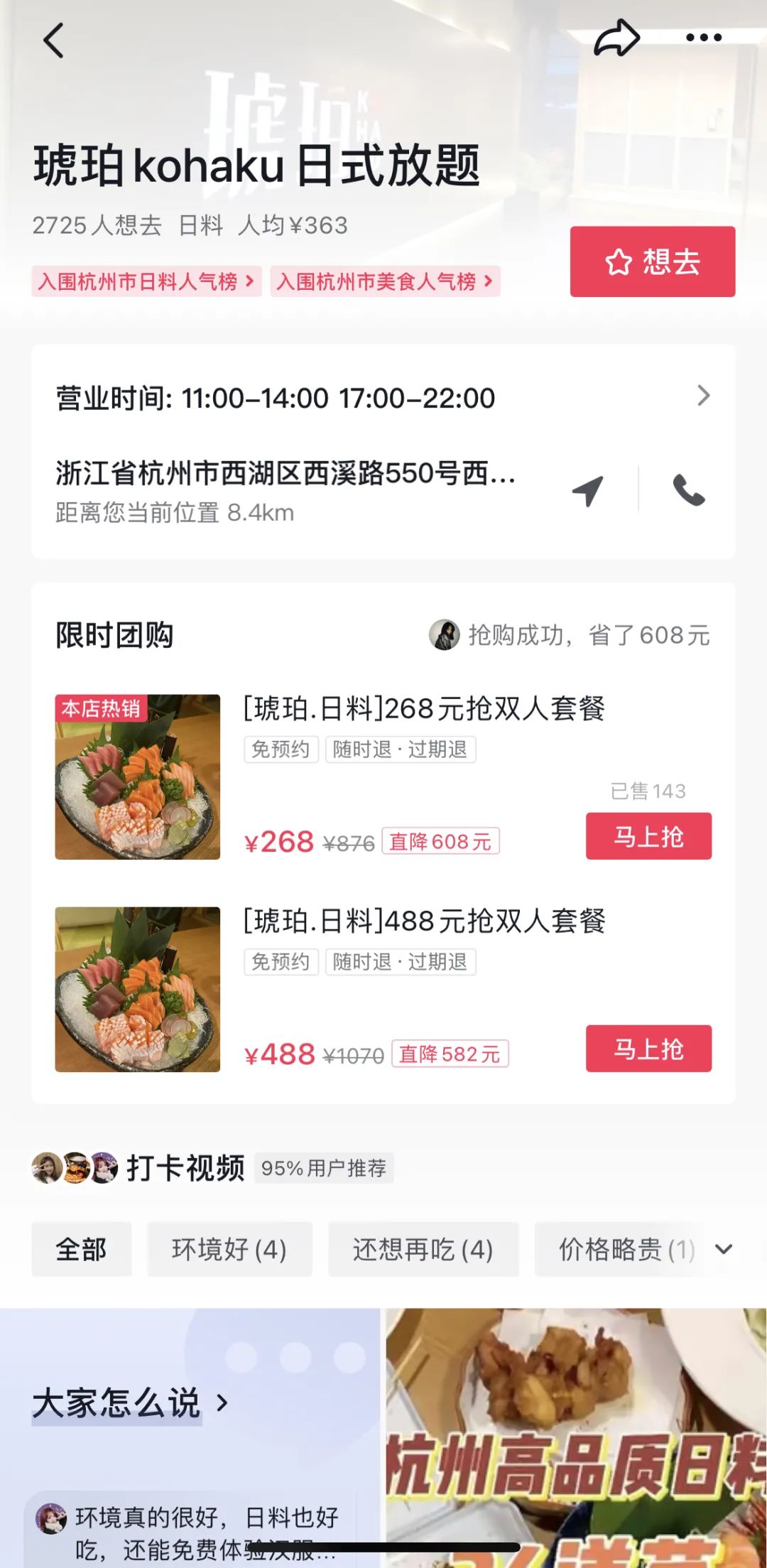Screen dimensions: 767x1568
Task: Open the 488元抢双人套餐 deal photo
Action: tap(138, 989)
